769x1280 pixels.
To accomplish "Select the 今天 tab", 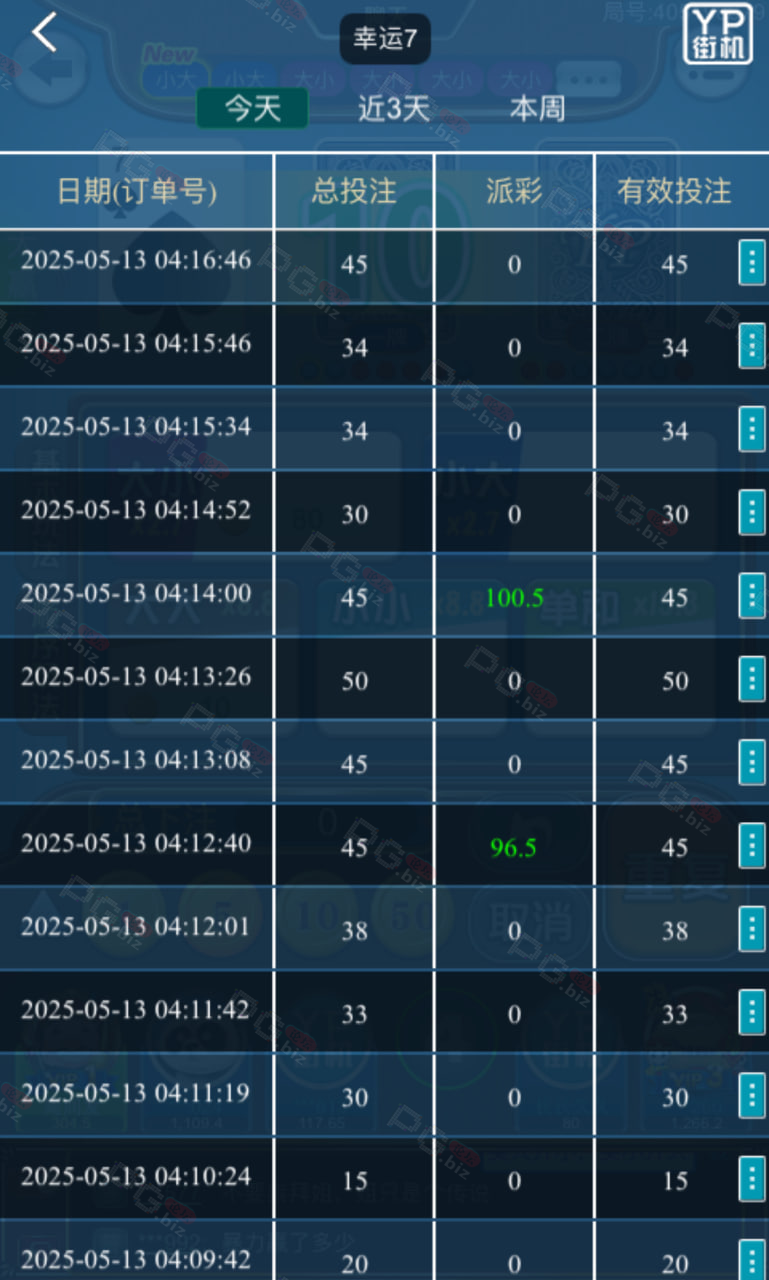I will click(x=252, y=108).
